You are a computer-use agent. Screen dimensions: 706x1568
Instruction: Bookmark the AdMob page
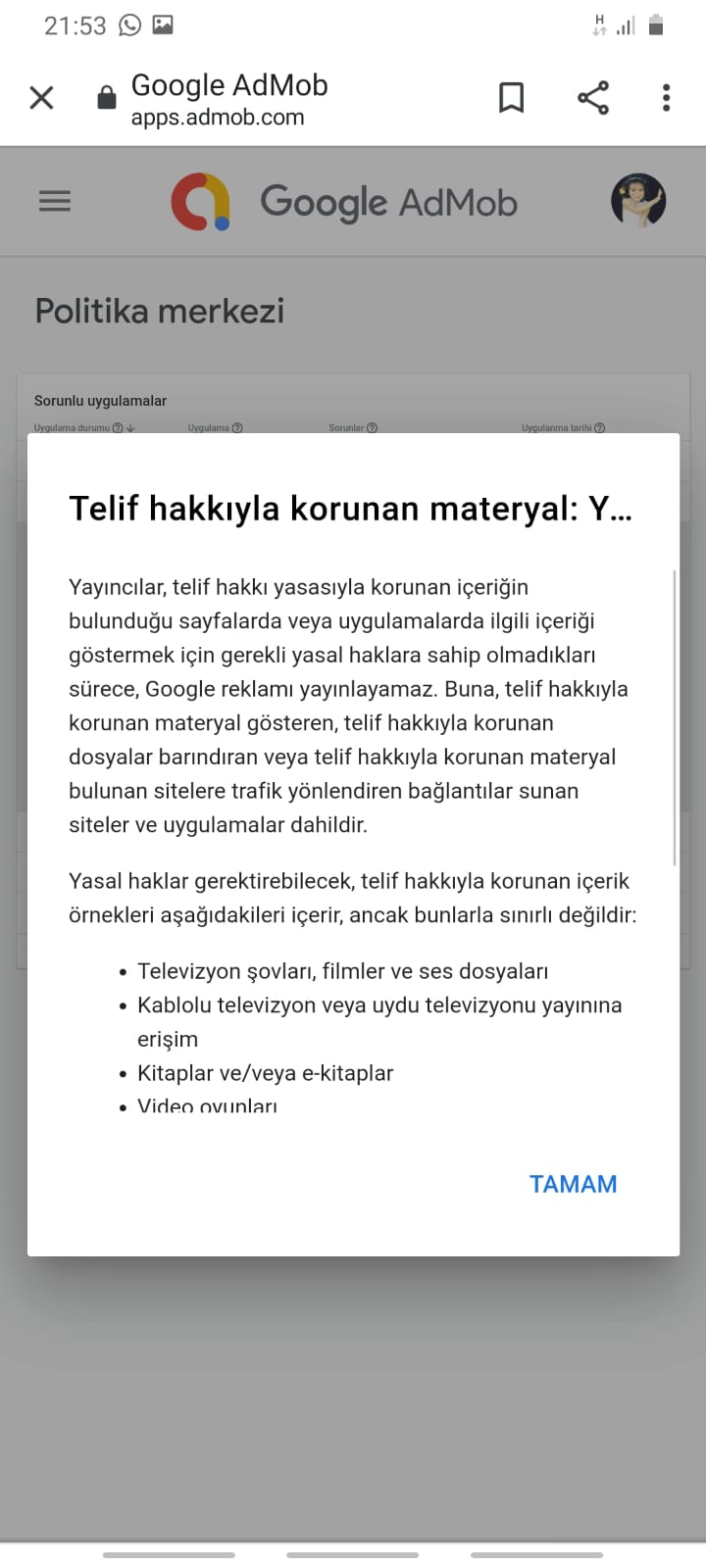click(x=511, y=98)
